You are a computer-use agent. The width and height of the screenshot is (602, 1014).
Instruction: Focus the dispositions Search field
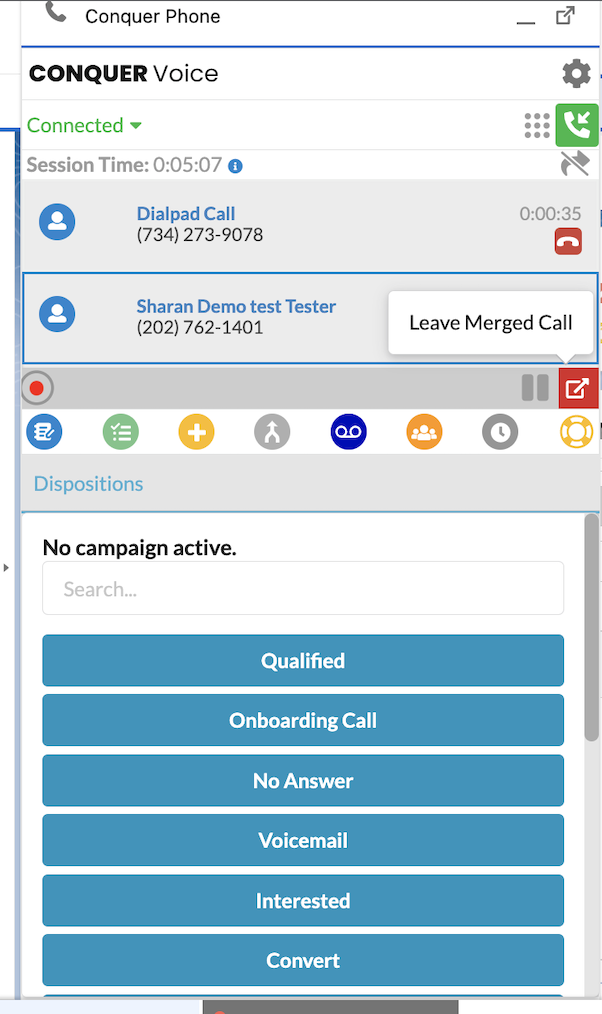click(x=303, y=588)
